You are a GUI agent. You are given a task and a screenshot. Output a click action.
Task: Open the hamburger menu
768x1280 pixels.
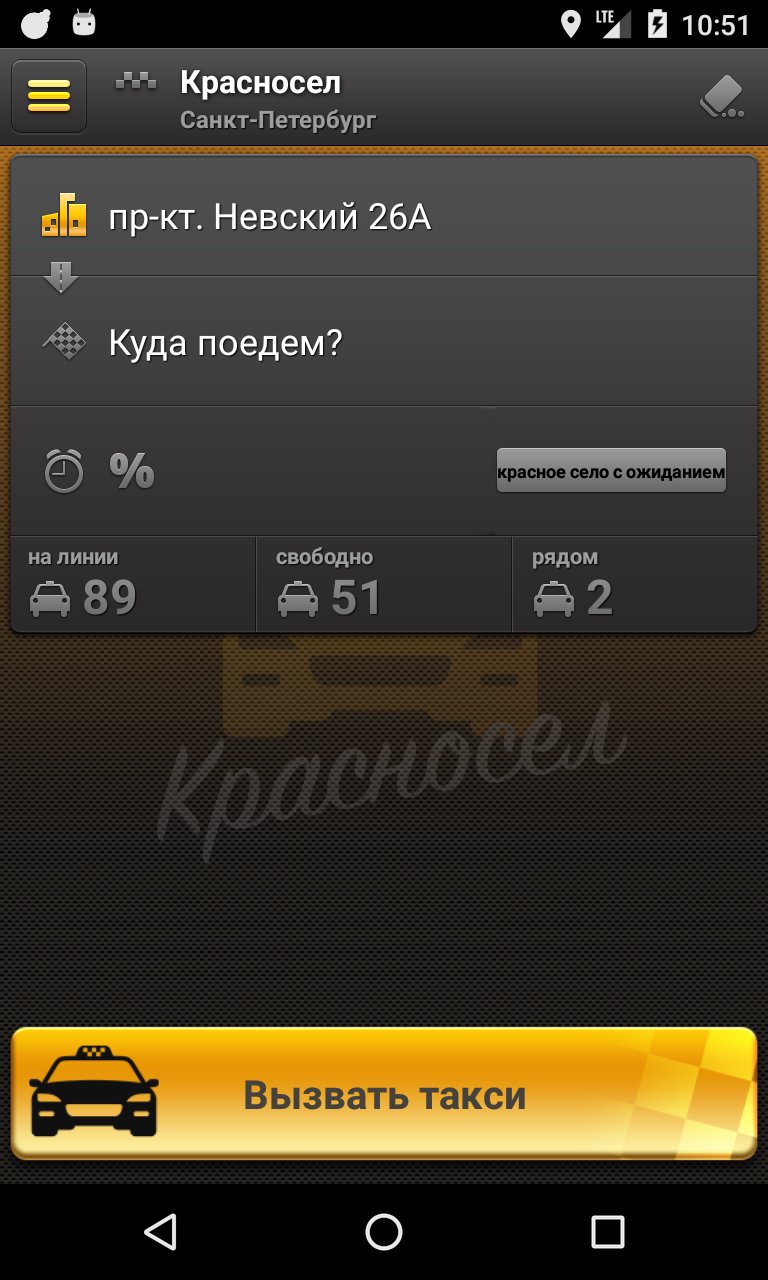tap(48, 95)
